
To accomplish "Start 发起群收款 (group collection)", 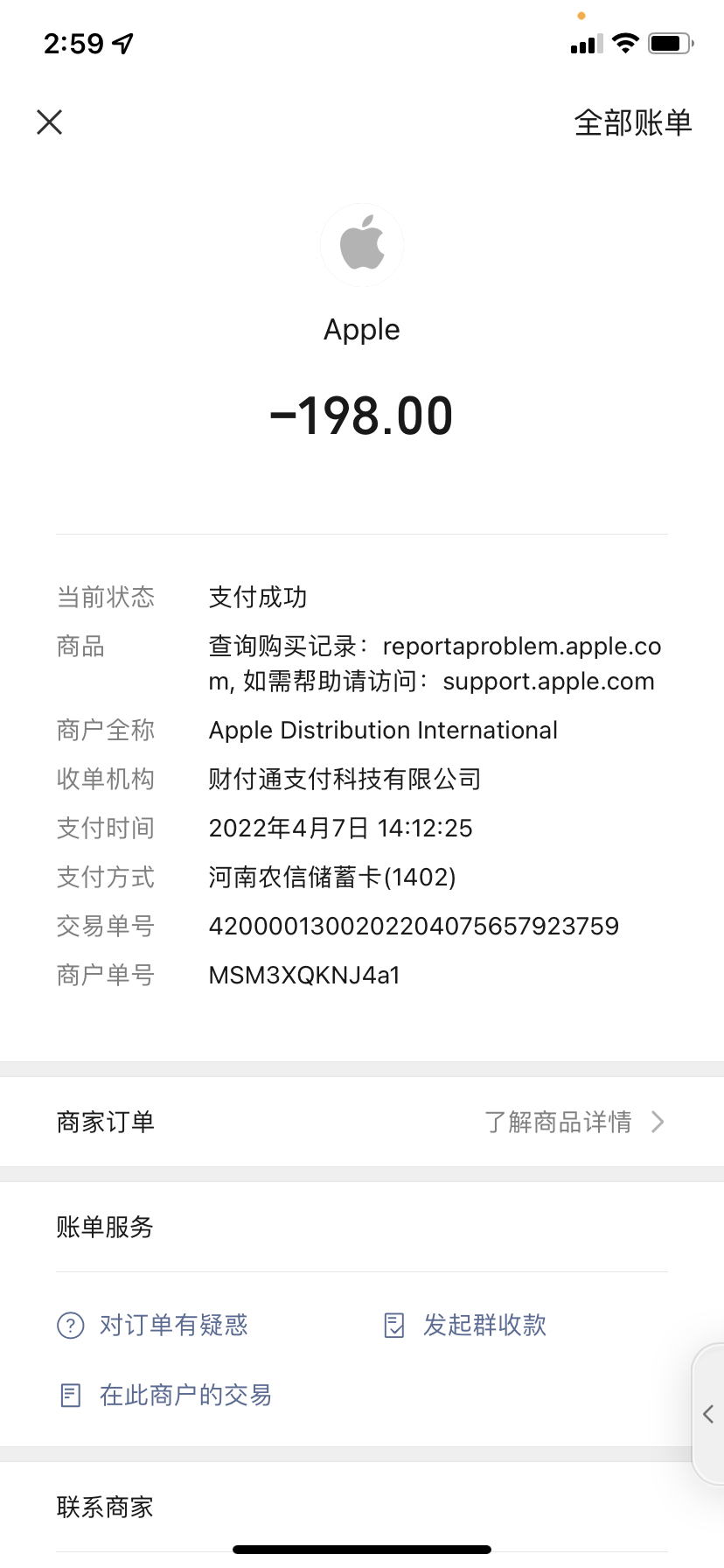I will click(466, 1325).
